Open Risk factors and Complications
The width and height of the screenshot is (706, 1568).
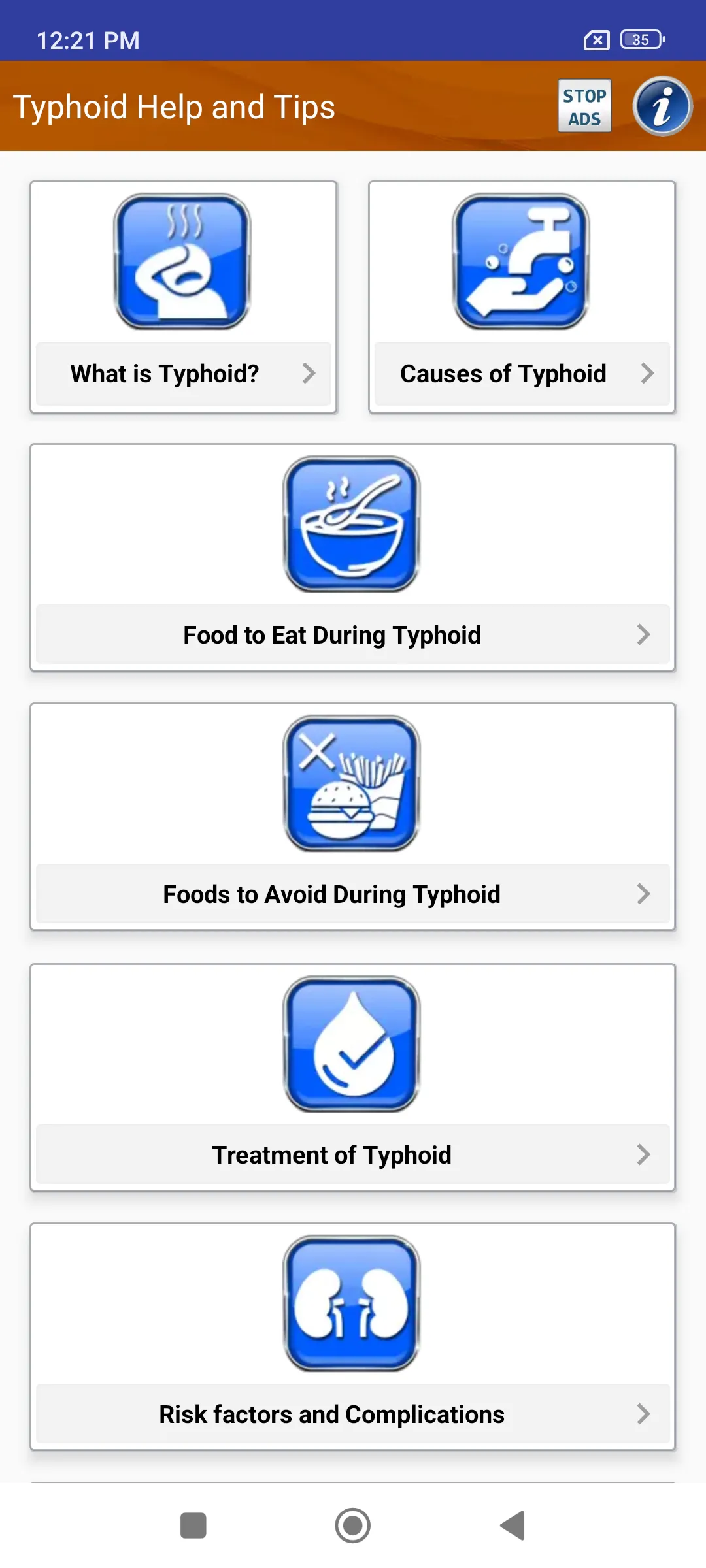(x=353, y=1337)
